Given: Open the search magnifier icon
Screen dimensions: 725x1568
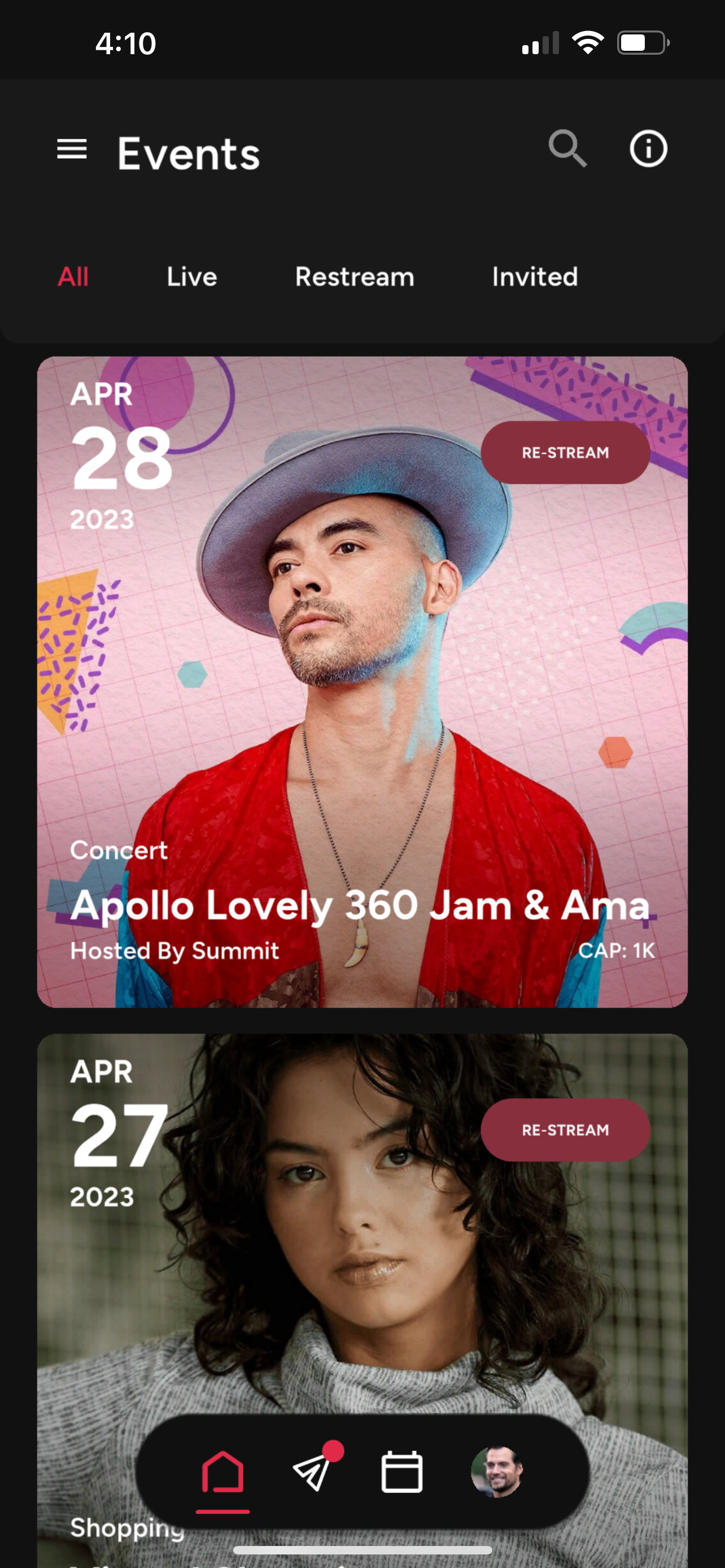Looking at the screenshot, I should (x=567, y=149).
